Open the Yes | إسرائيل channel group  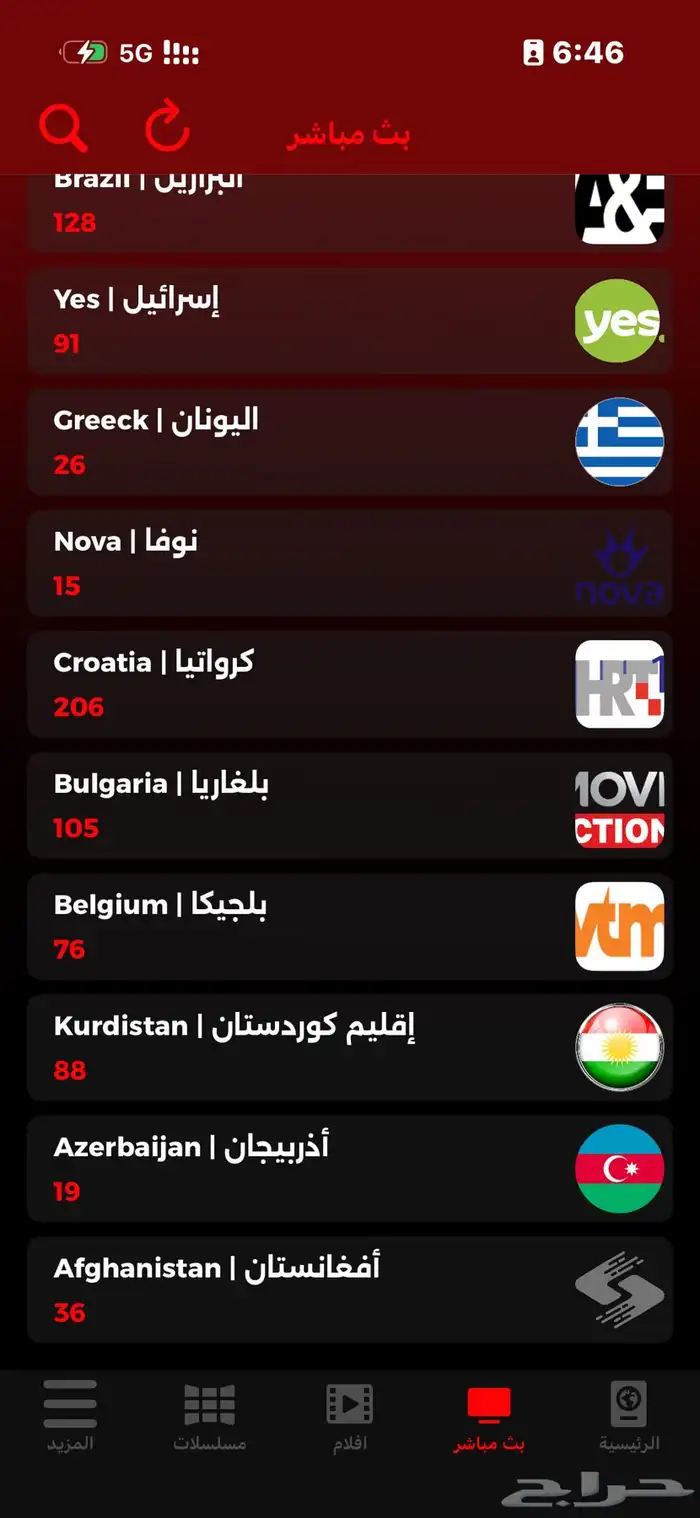click(350, 320)
